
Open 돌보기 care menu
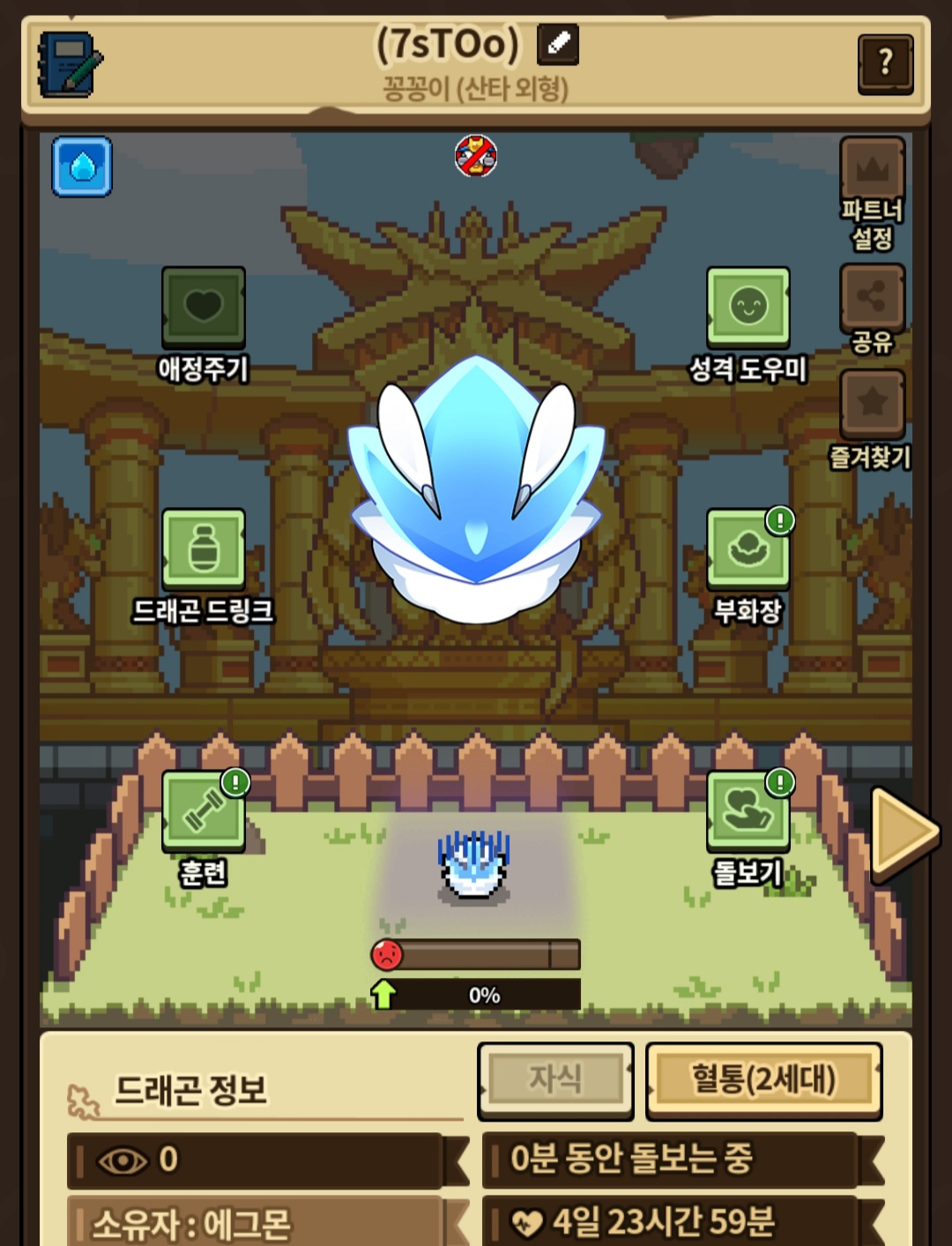coord(747,811)
